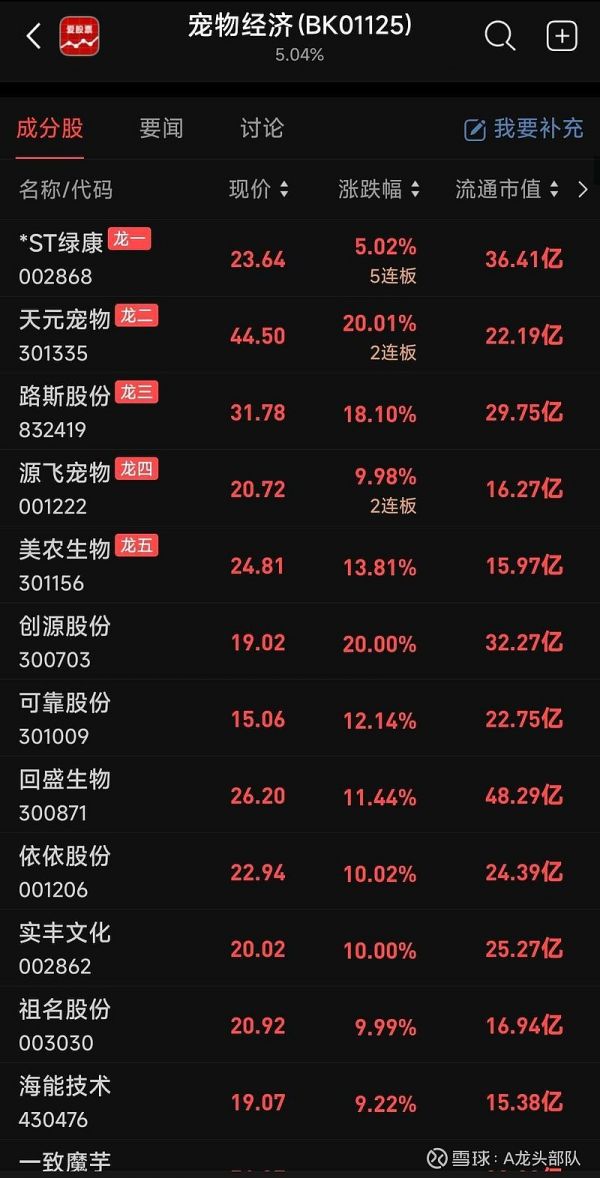This screenshot has height=1178, width=600.
Task: Go back using the top-left arrow
Action: [x=34, y=37]
